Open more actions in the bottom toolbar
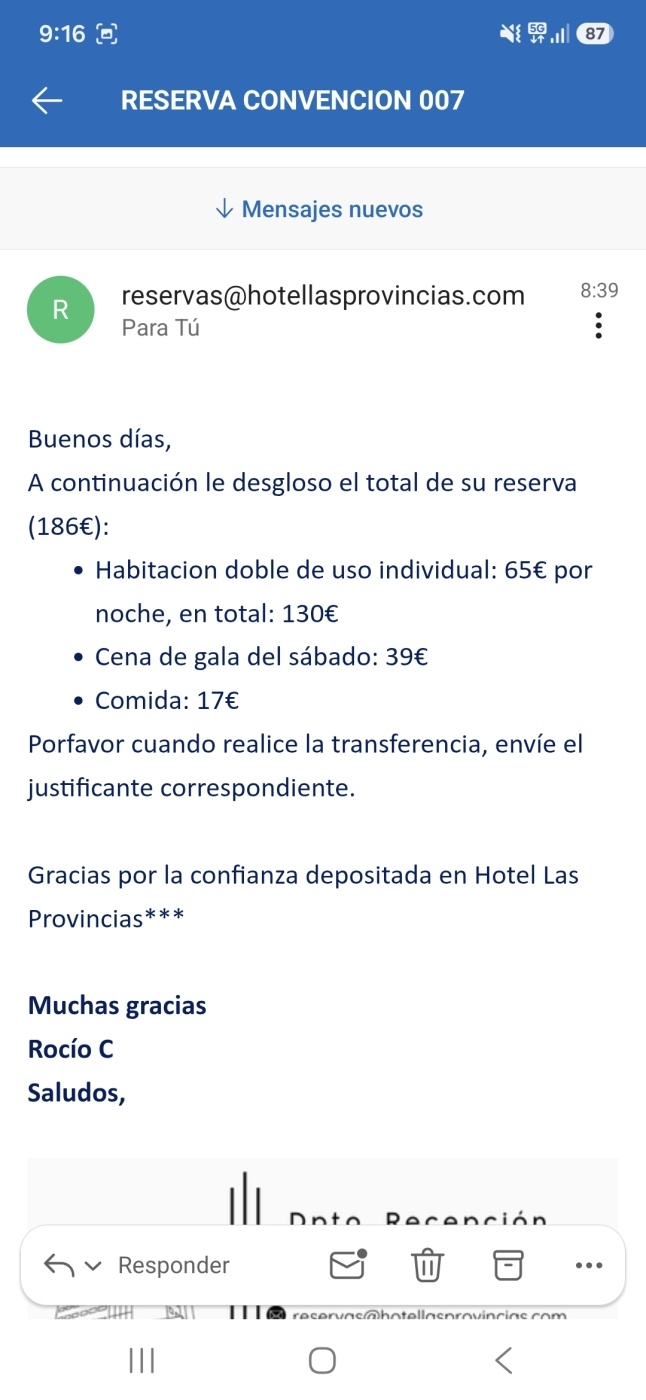The width and height of the screenshot is (646, 1400). (x=590, y=1265)
